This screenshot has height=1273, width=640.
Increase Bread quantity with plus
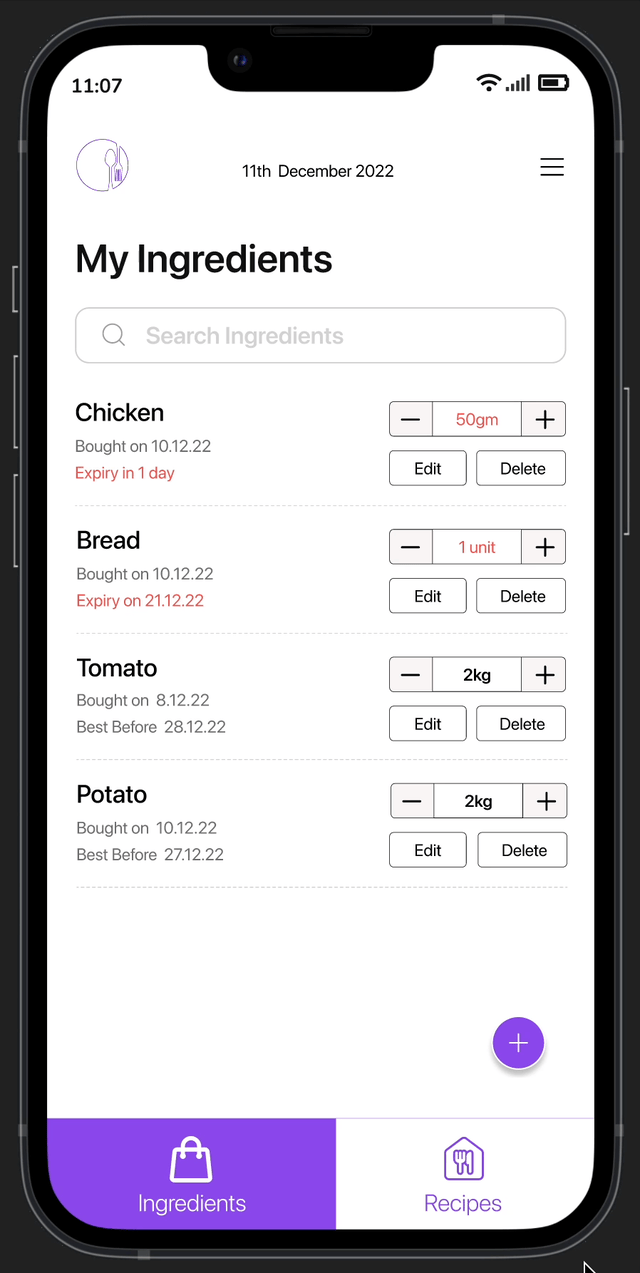[544, 547]
